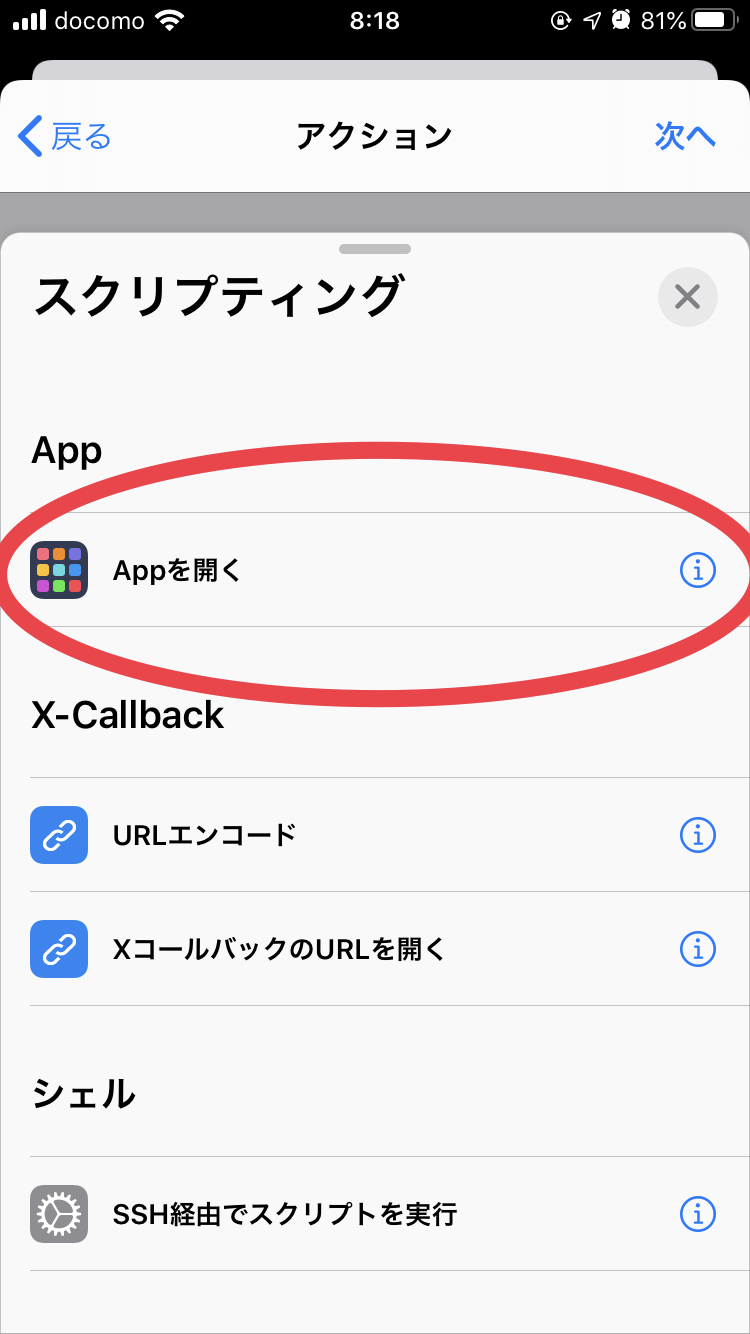750x1334 pixels.
Task: Show info for Appを開く
Action: click(698, 570)
